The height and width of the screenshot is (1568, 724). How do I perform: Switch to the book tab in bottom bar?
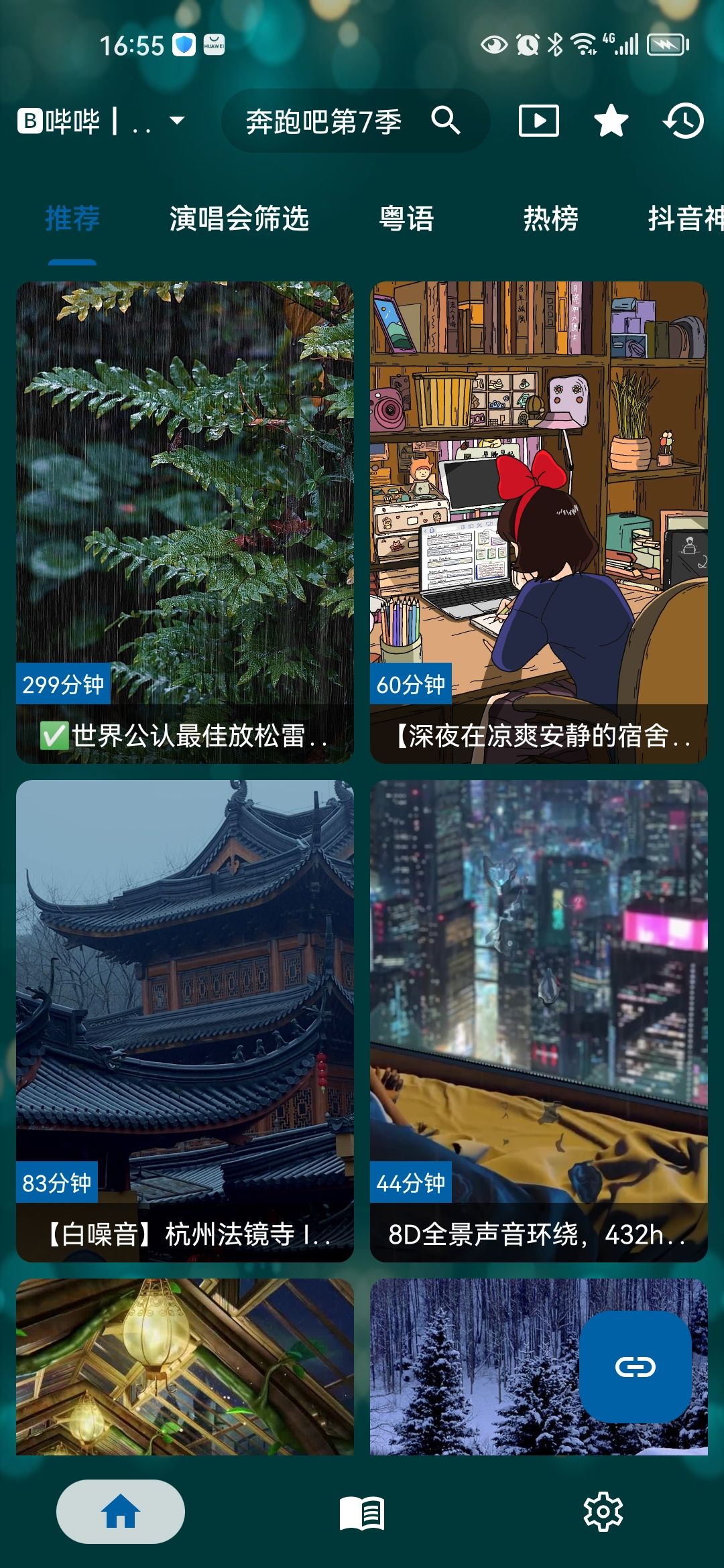[x=362, y=1512]
